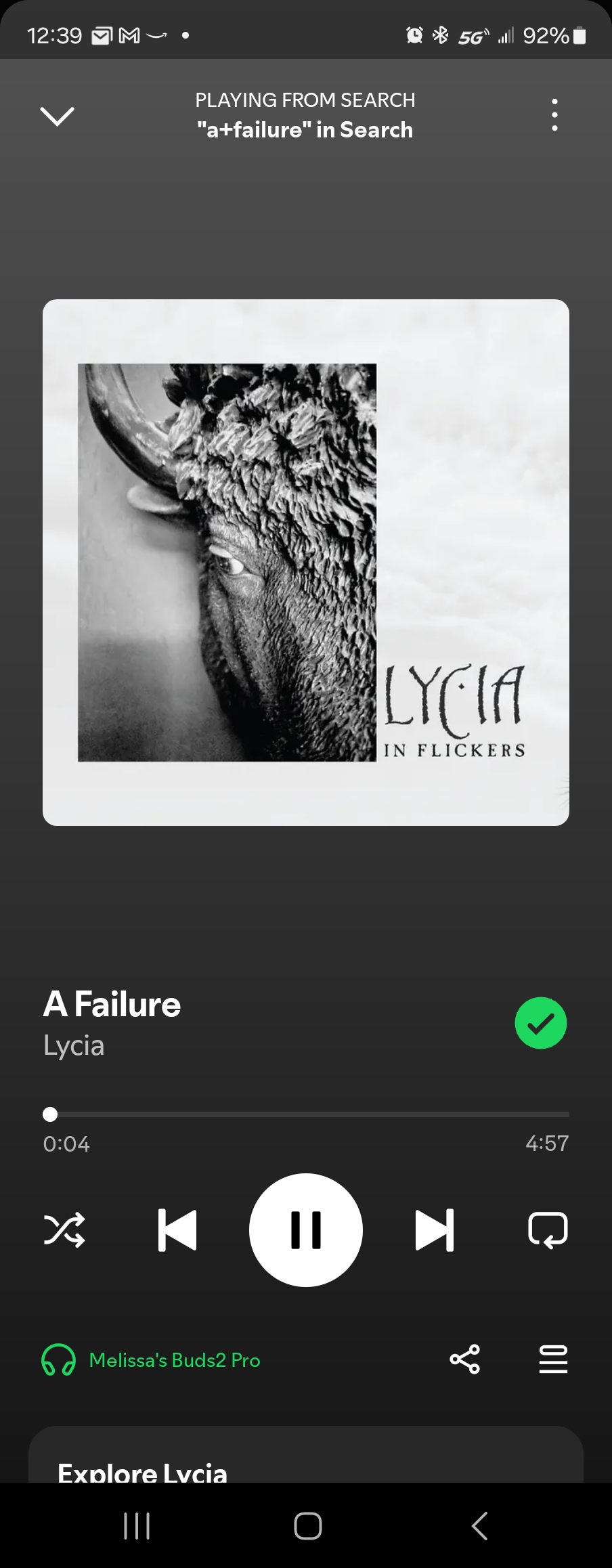Open Melissa's Buds2 Pro device picker

pos(152,1360)
